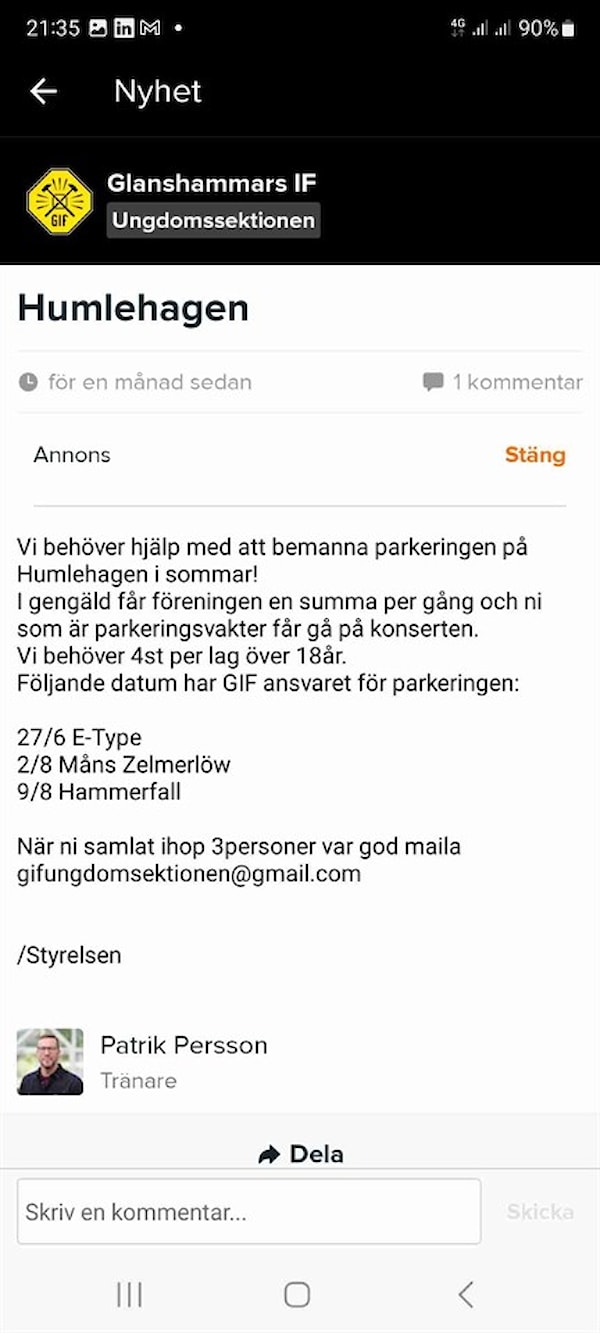Go to the system home screen
This screenshot has height=1333, width=600.
click(297, 1295)
